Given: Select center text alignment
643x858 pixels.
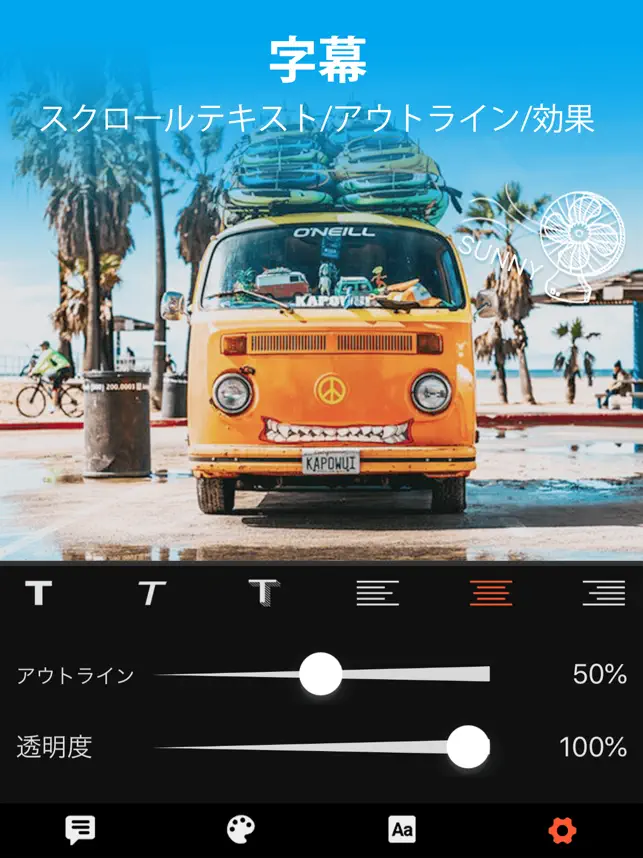Looking at the screenshot, I should tap(491, 593).
